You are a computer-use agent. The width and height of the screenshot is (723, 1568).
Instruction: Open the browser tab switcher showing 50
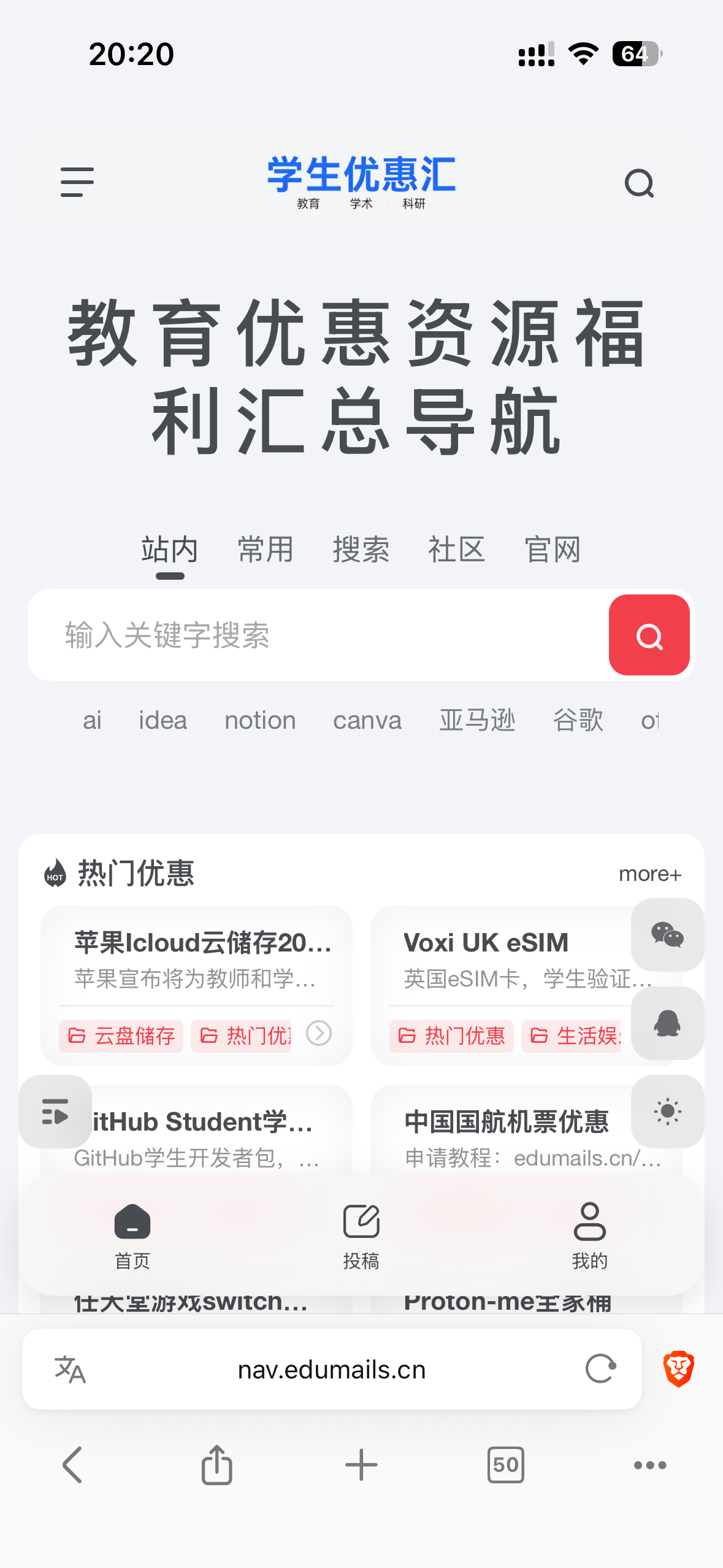coord(505,1465)
